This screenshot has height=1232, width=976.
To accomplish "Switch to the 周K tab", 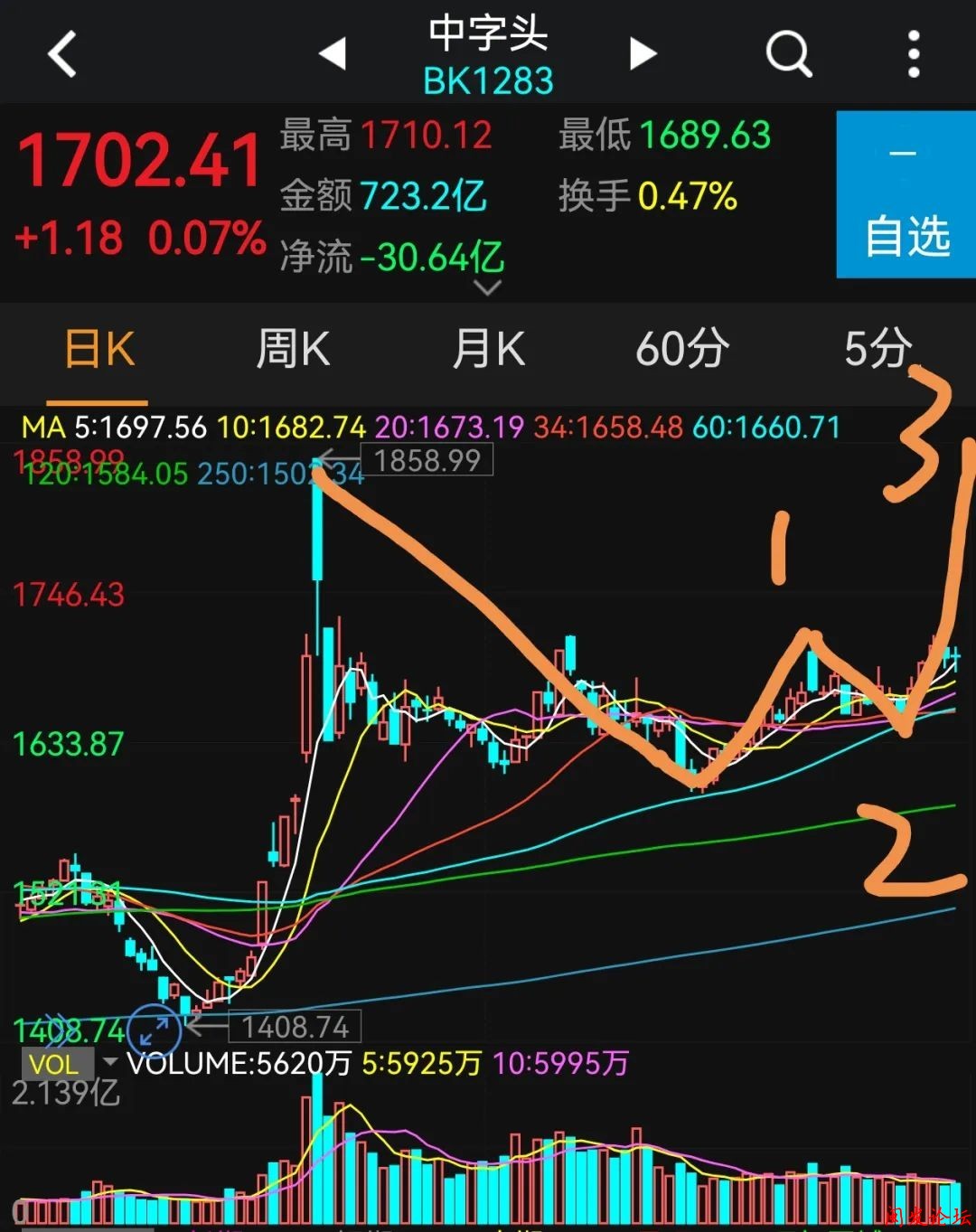I will pyautogui.click(x=293, y=349).
